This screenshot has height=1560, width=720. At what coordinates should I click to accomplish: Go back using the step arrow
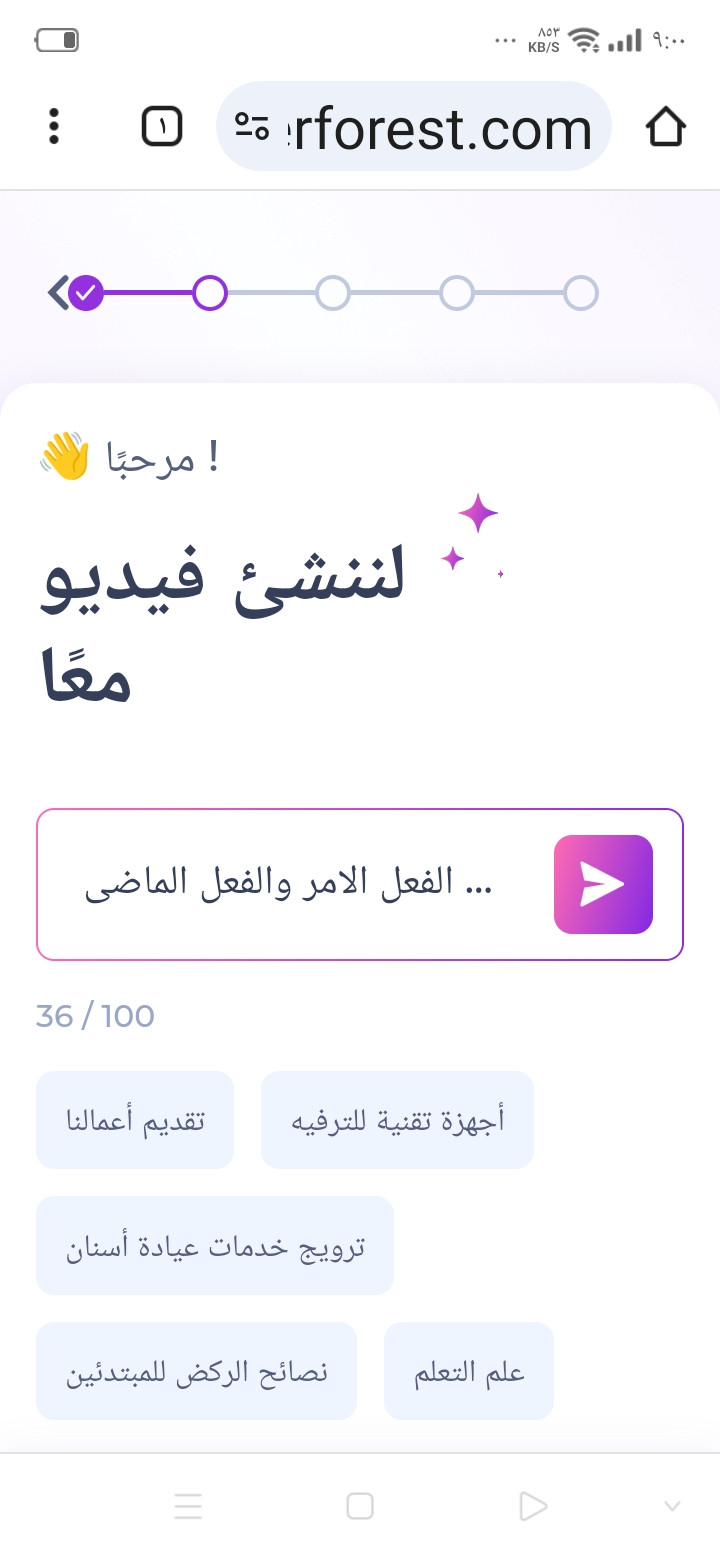tap(58, 293)
